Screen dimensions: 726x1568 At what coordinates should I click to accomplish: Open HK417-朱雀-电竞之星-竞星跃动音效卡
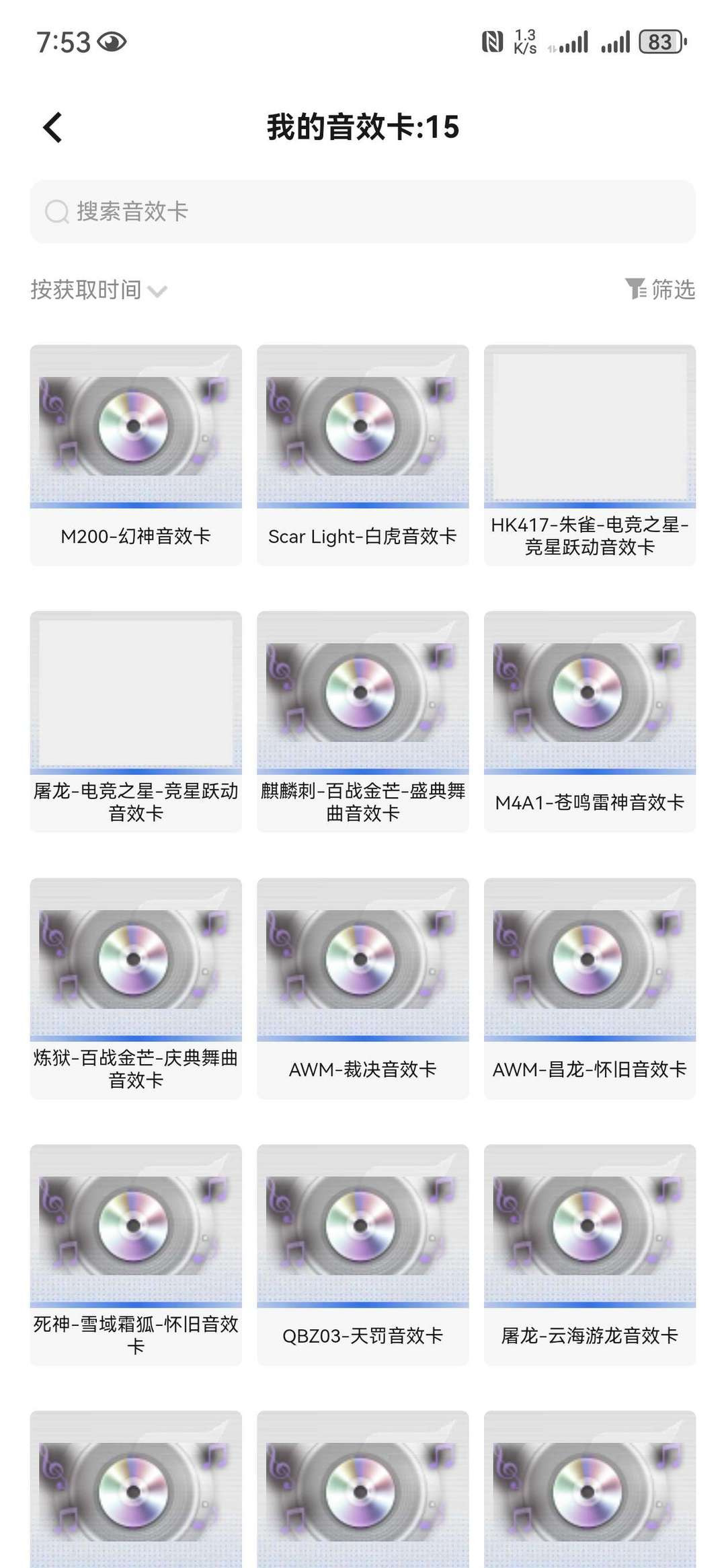pos(590,455)
